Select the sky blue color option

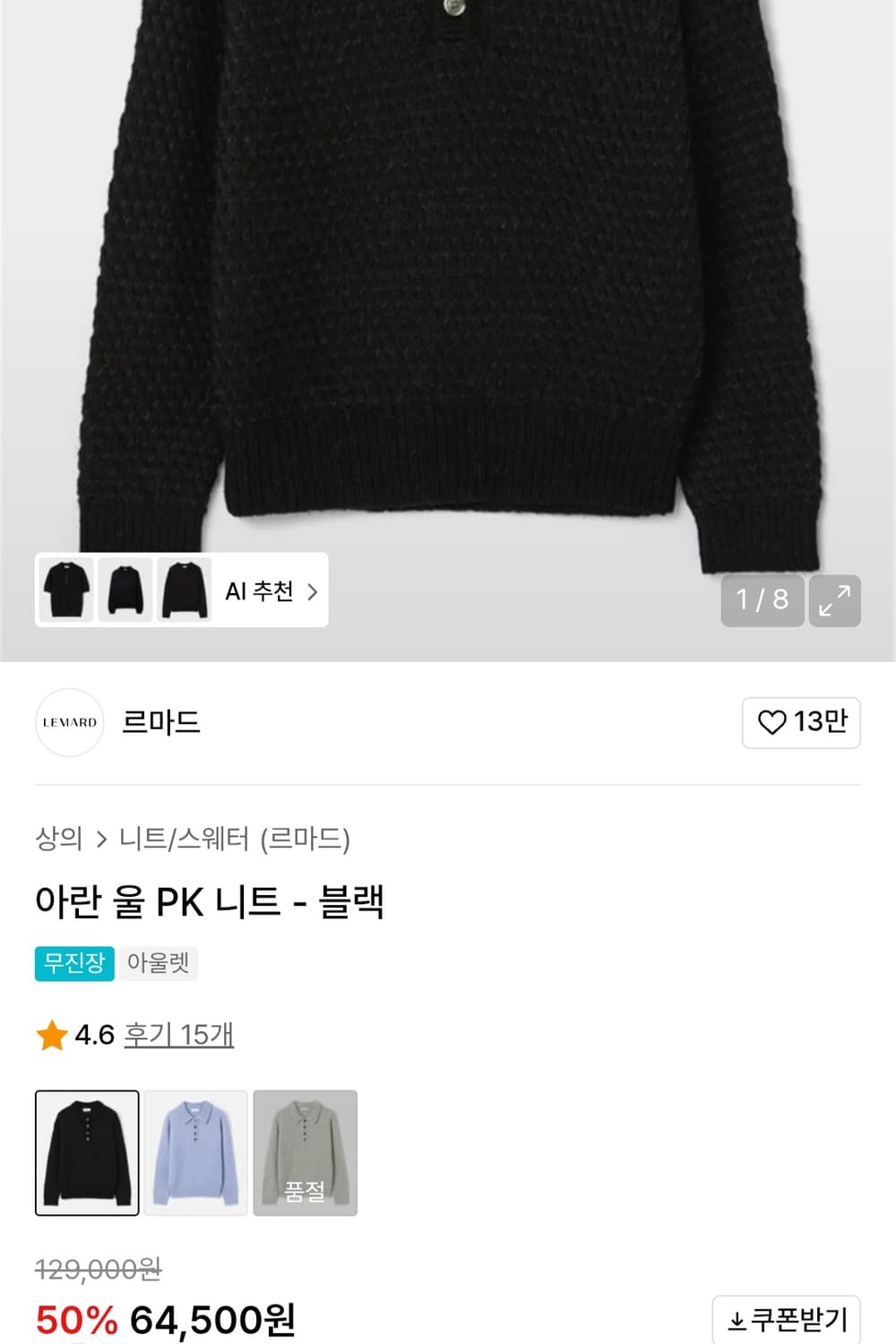pos(196,1153)
